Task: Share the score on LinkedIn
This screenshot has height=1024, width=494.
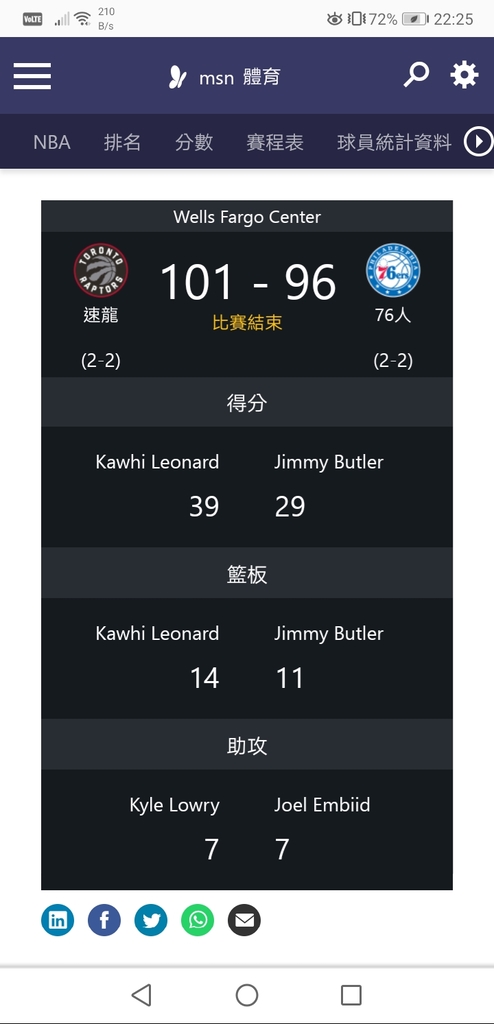Action: click(58, 920)
